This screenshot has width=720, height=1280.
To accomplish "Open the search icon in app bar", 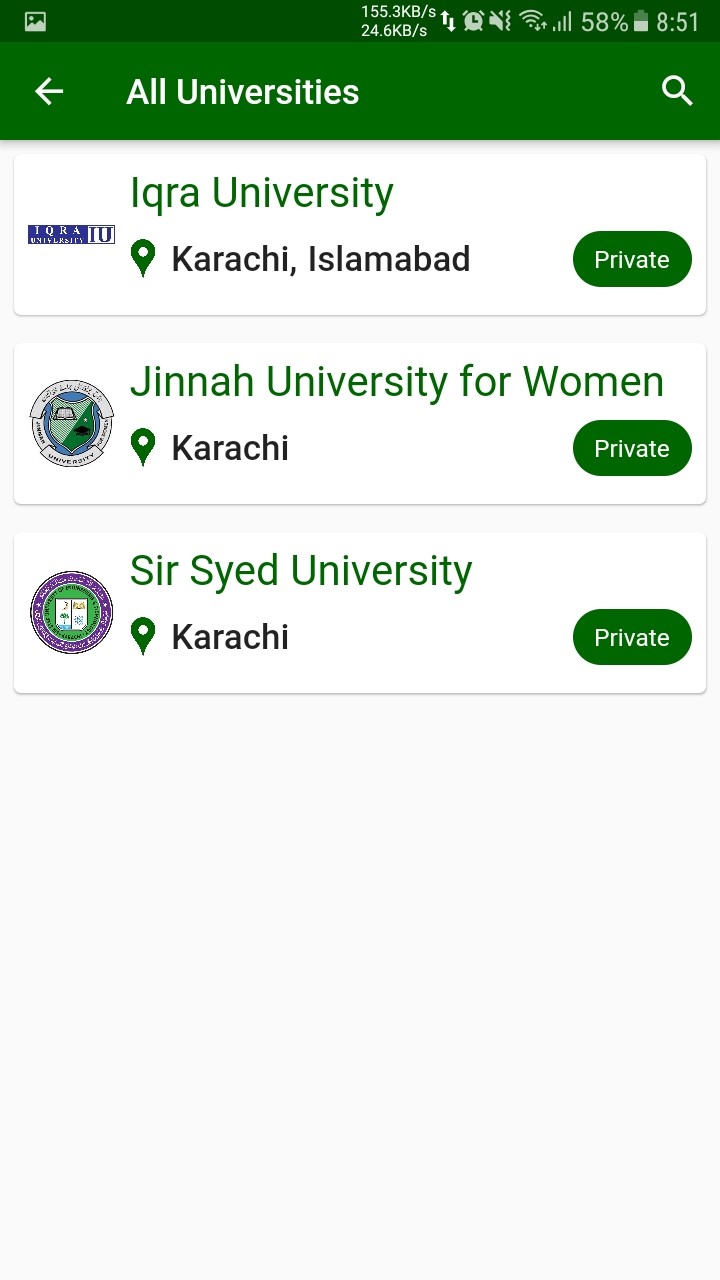I will pos(677,91).
